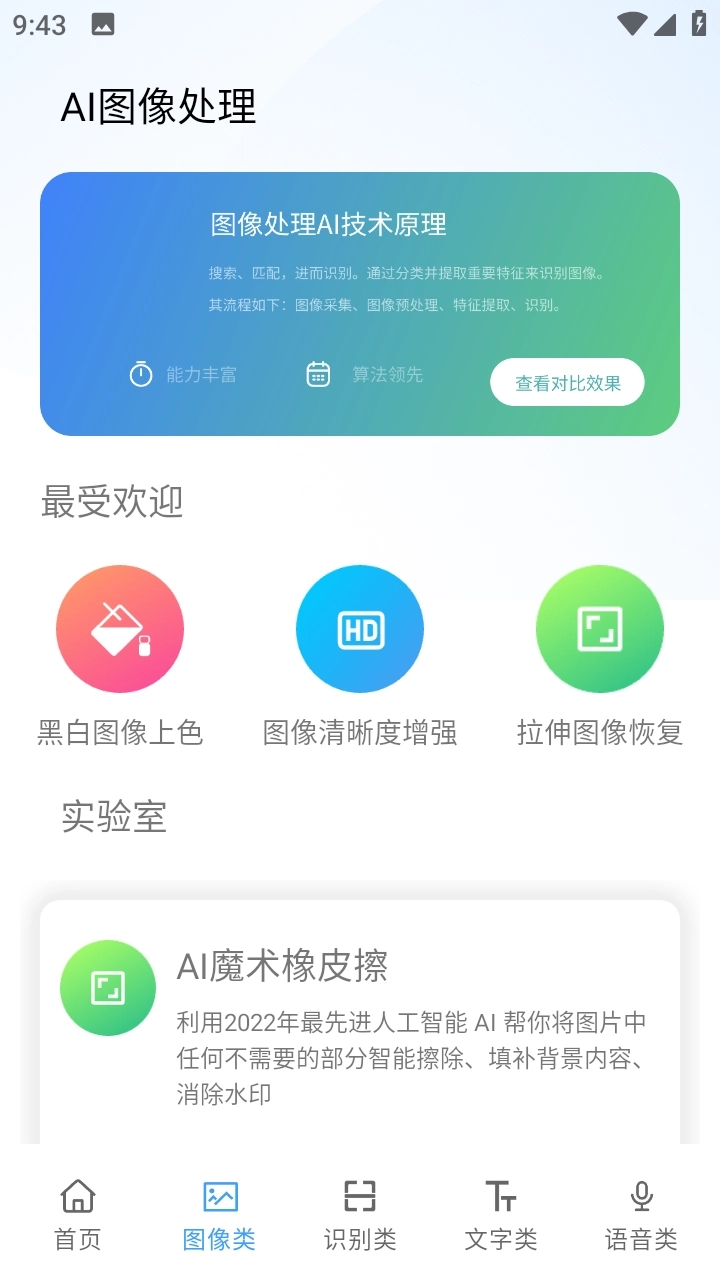Switch to the 识别类 tab
The height and width of the screenshot is (1280, 720).
click(x=360, y=1213)
